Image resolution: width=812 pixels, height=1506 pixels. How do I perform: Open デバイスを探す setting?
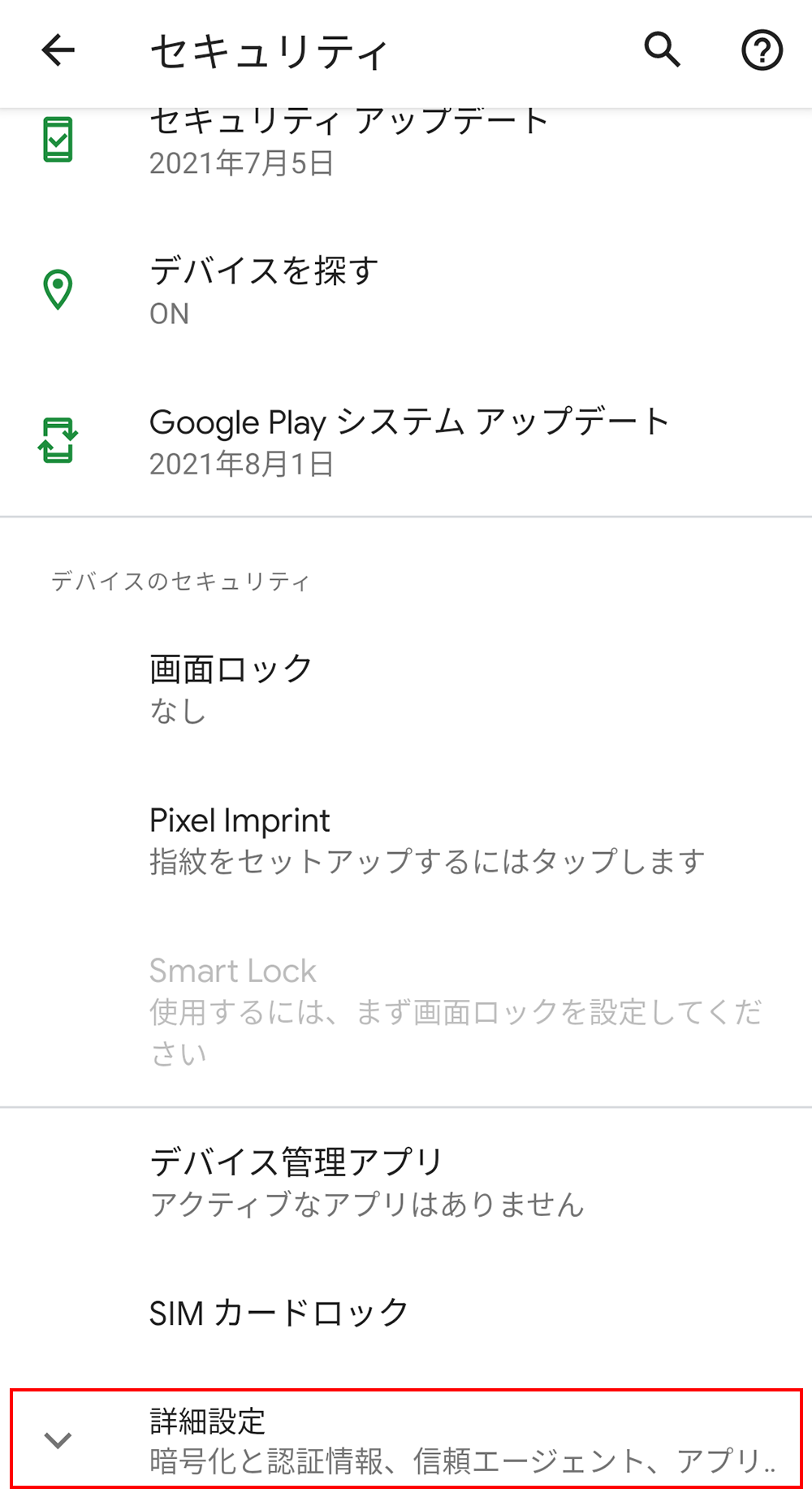[x=406, y=290]
